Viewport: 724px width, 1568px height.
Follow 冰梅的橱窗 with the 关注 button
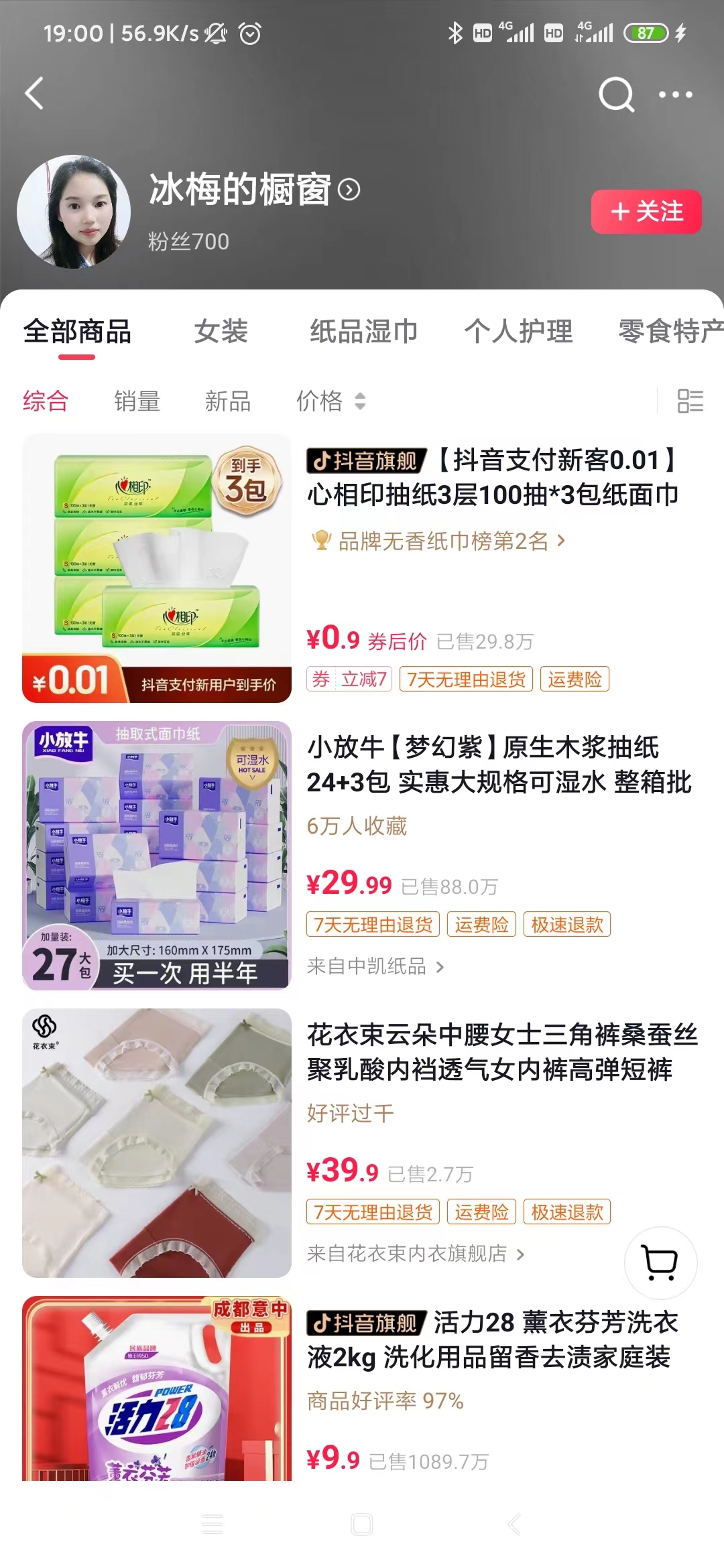[646, 212]
